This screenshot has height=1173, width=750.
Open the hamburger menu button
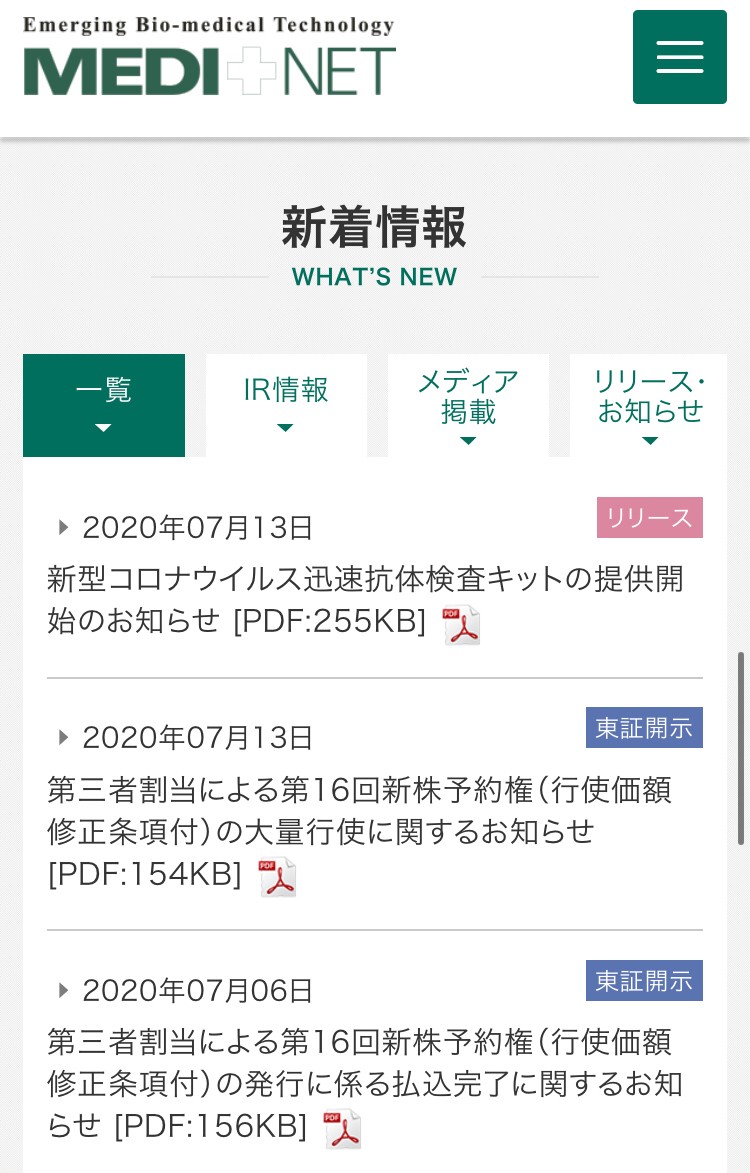tap(679, 57)
